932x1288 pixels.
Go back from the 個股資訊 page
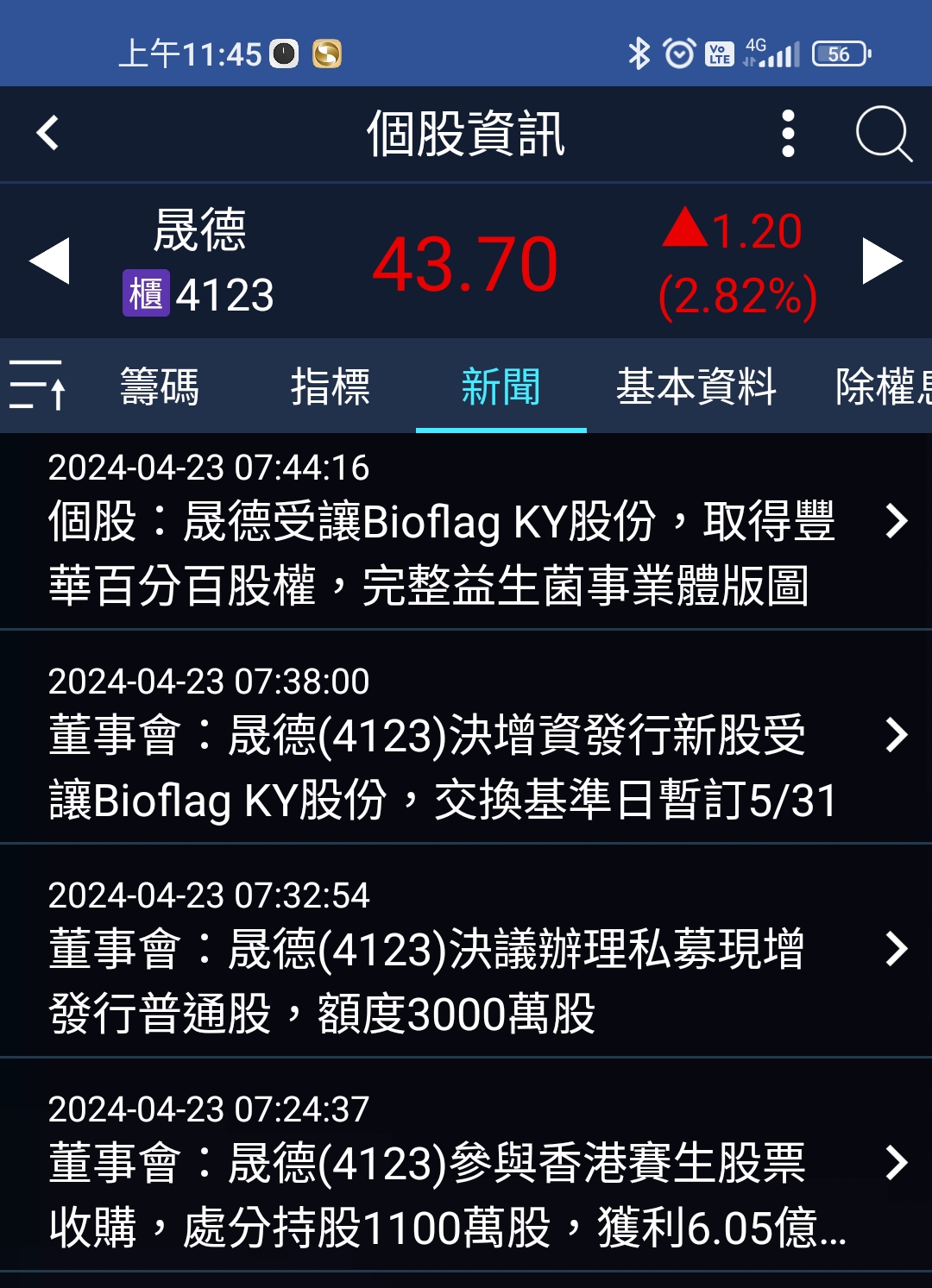[x=48, y=134]
